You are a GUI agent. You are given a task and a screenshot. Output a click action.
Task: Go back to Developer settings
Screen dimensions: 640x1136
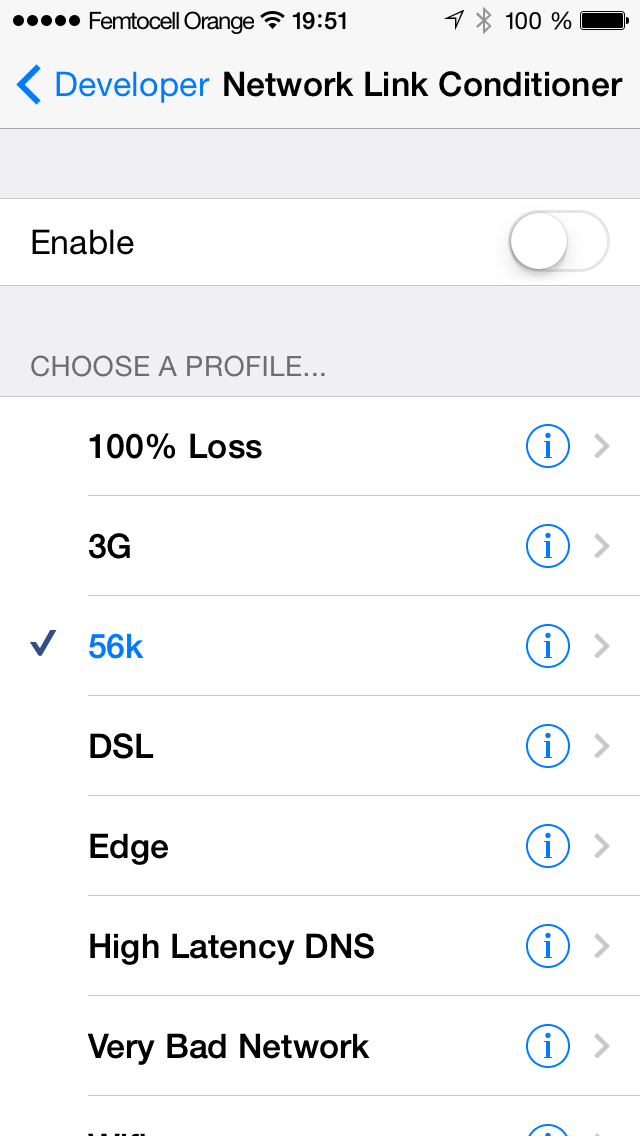[112, 85]
